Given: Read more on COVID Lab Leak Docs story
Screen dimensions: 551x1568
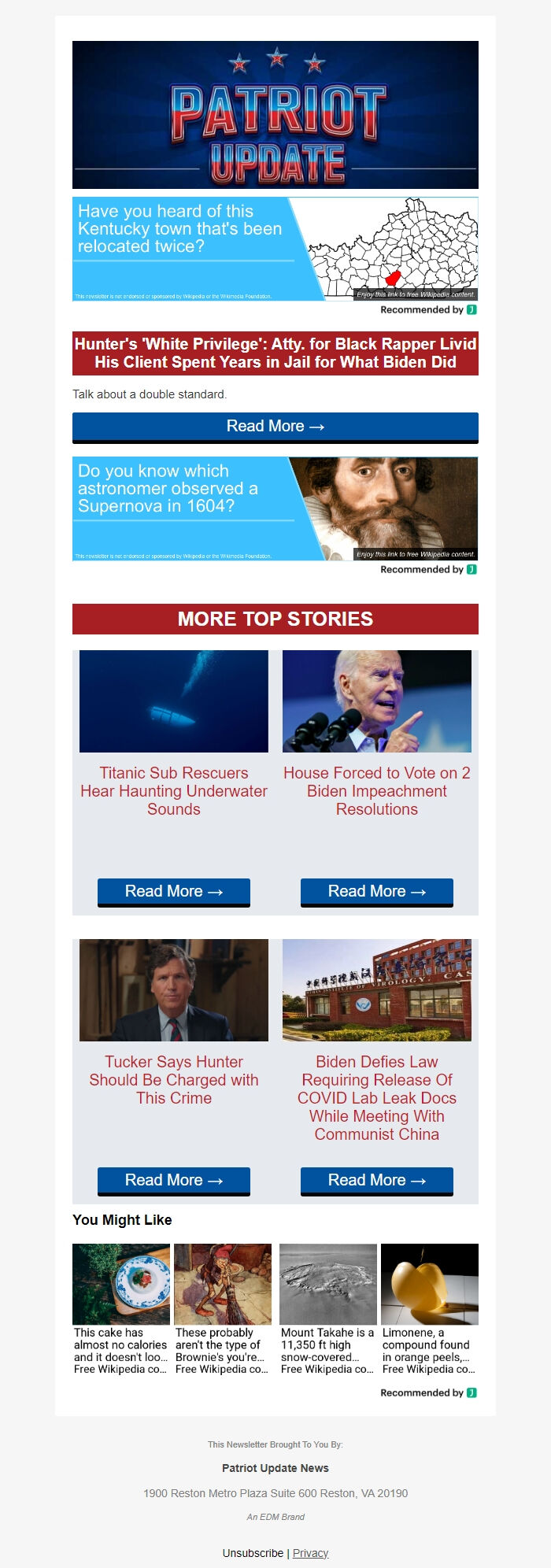Looking at the screenshot, I should tap(377, 1181).
